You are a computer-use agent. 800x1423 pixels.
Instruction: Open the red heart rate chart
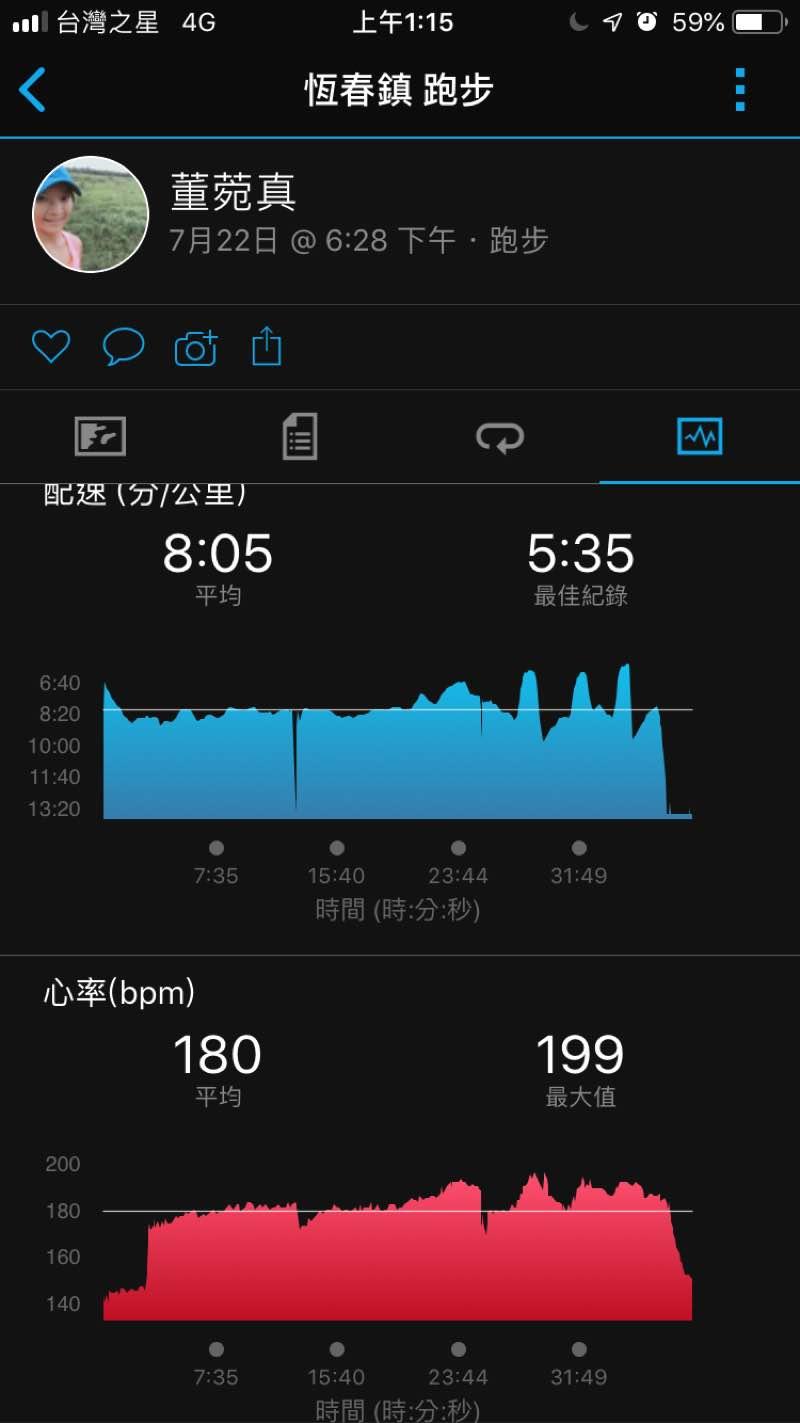point(397,1246)
